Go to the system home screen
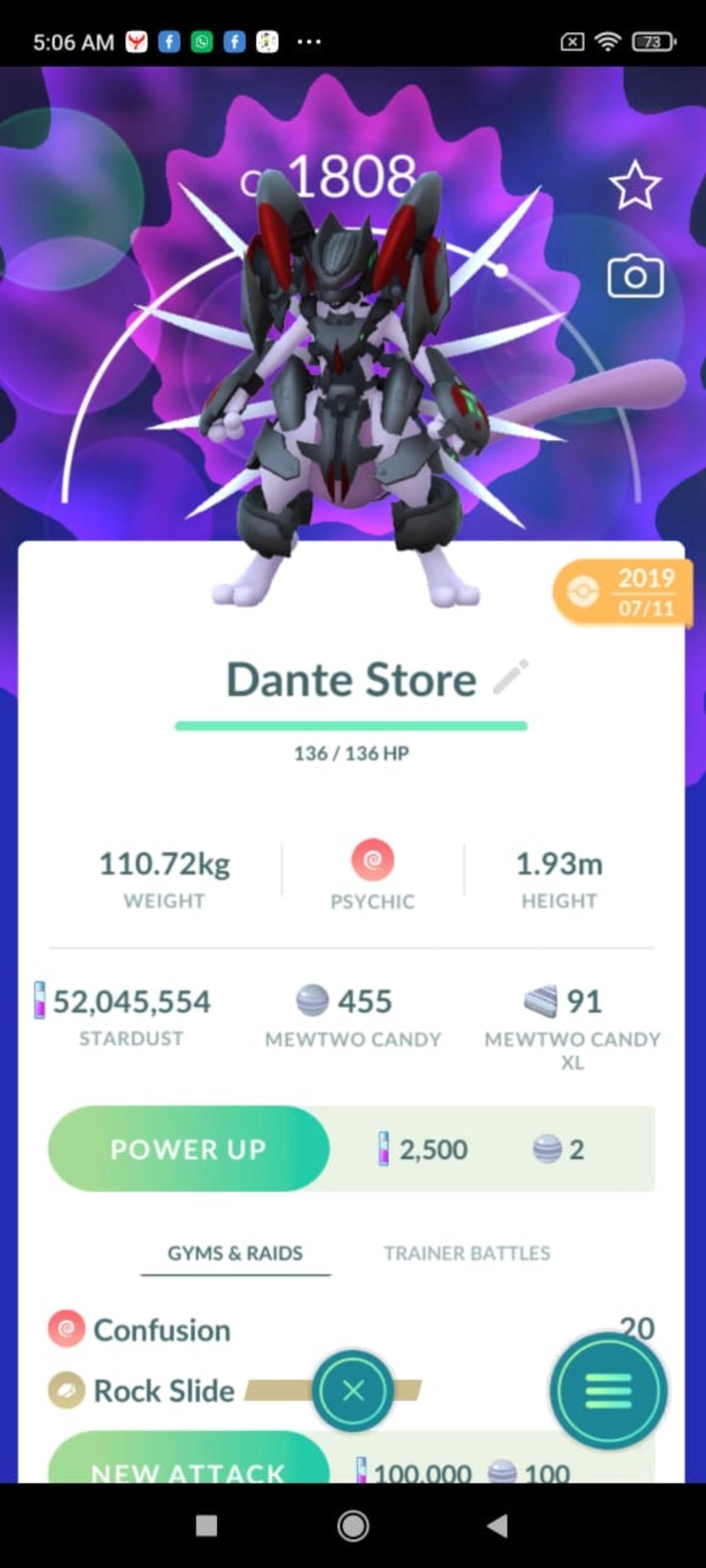Screen dimensions: 706x1568 [353, 1525]
